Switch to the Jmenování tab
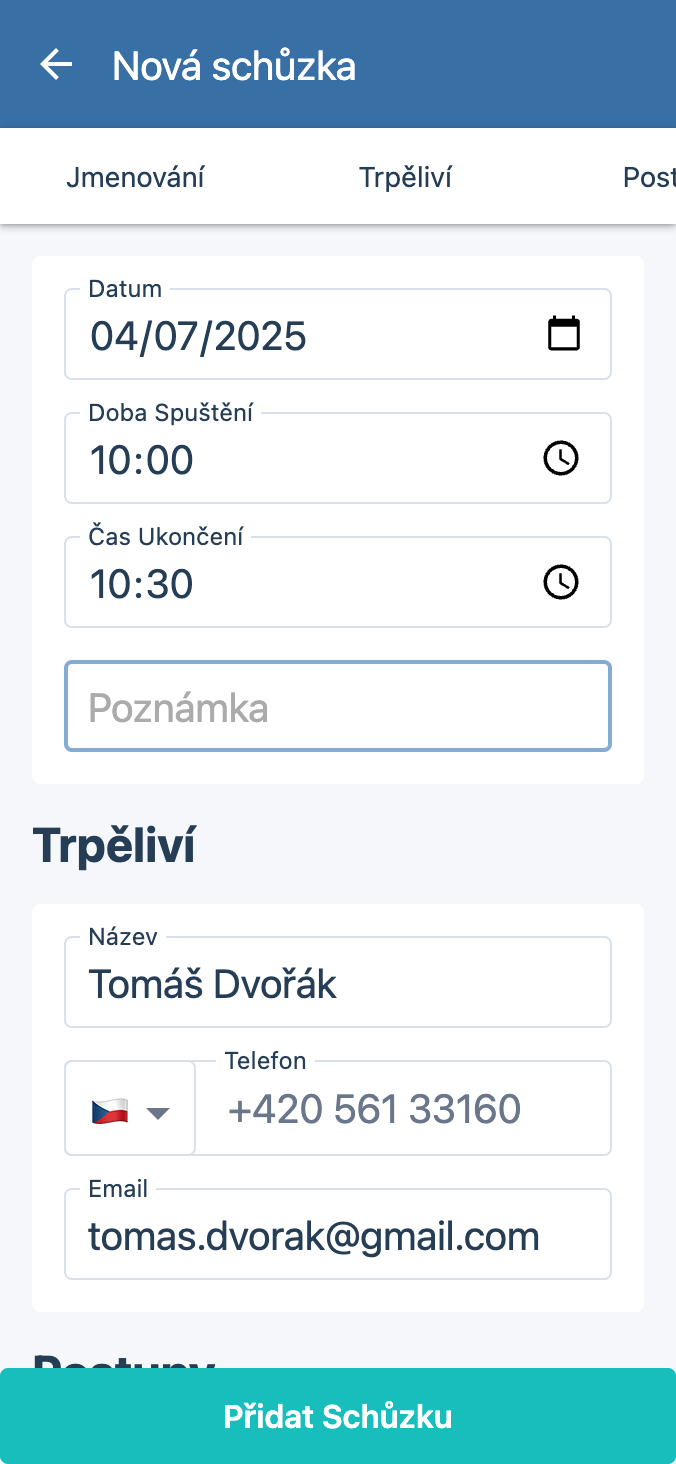Viewport: 676px width, 1464px height. tap(135, 178)
